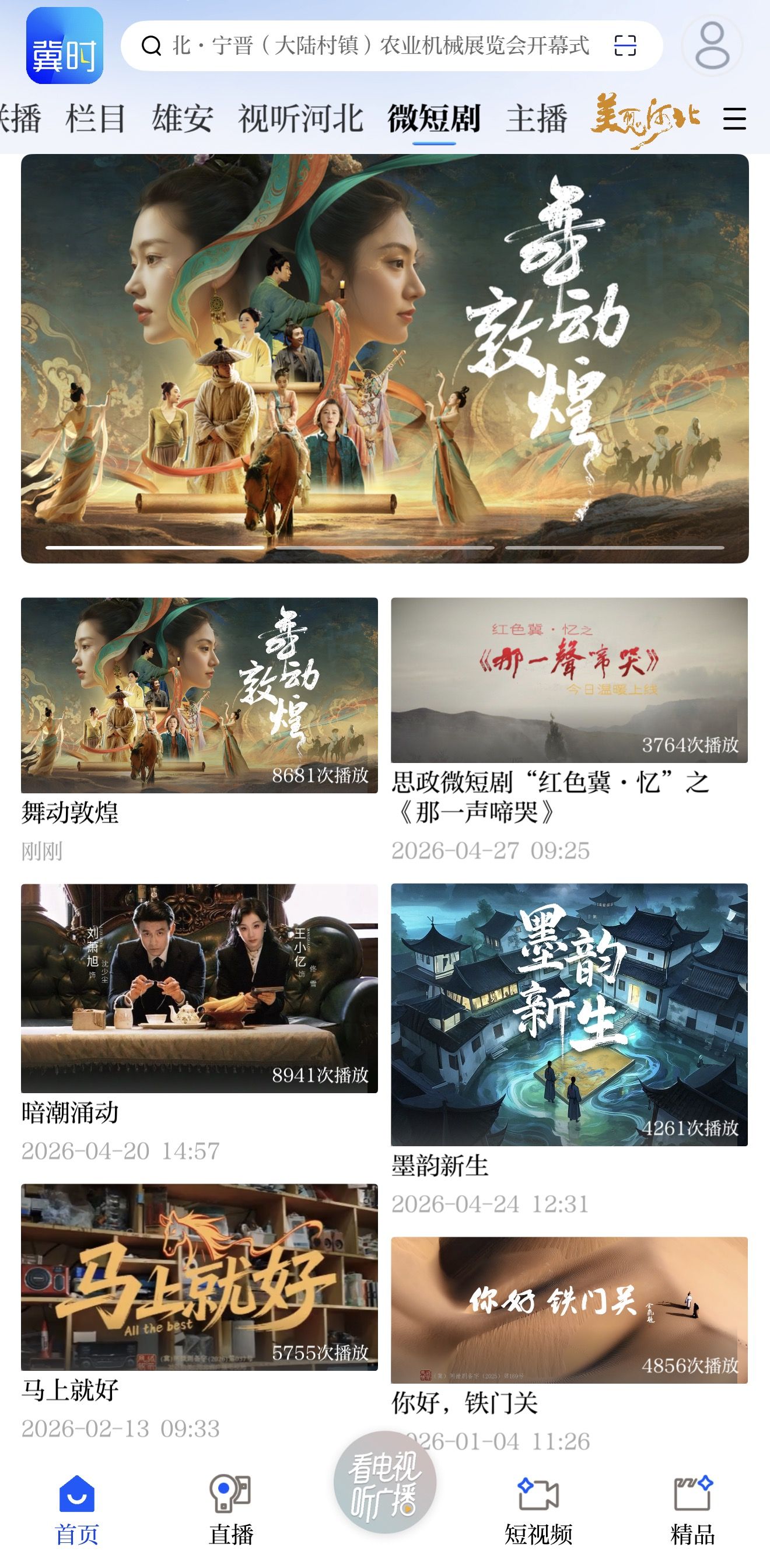Switch to the 栏目 tab
Viewport: 770px width, 1568px height.
95,118
